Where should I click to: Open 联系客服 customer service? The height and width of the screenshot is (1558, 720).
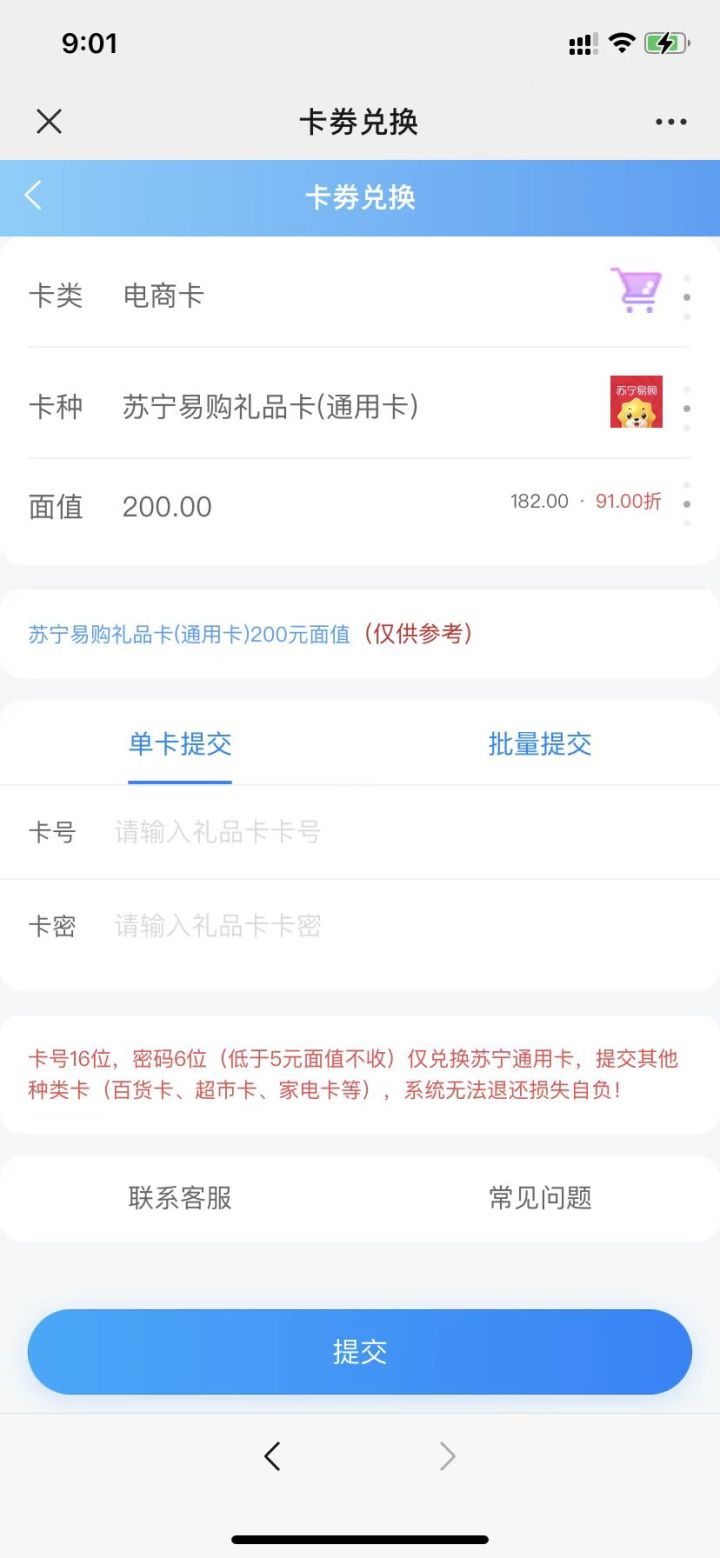180,1198
